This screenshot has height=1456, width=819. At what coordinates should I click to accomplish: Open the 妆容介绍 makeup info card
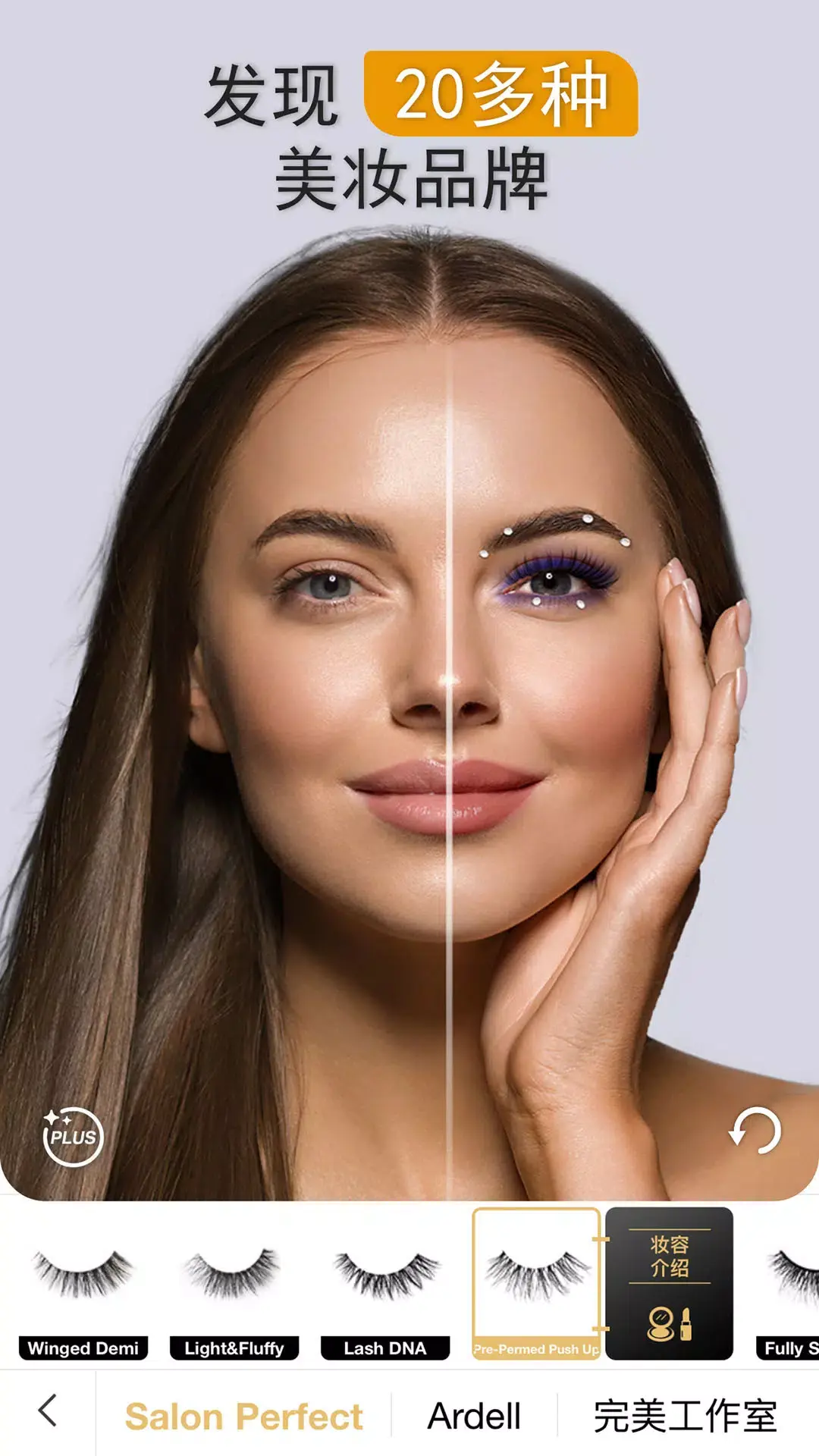click(x=669, y=1284)
